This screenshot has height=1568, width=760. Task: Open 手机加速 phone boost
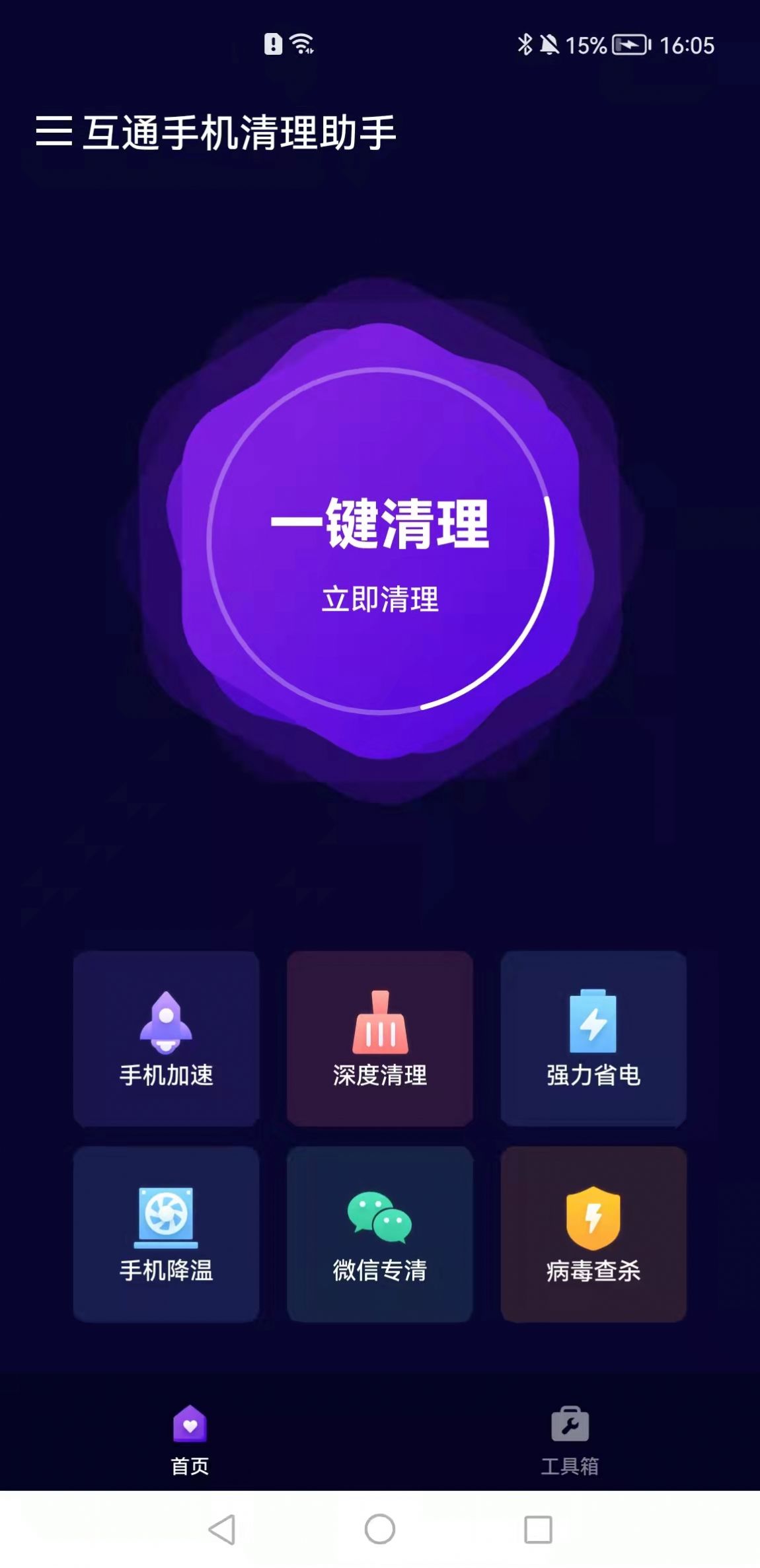tap(166, 1039)
